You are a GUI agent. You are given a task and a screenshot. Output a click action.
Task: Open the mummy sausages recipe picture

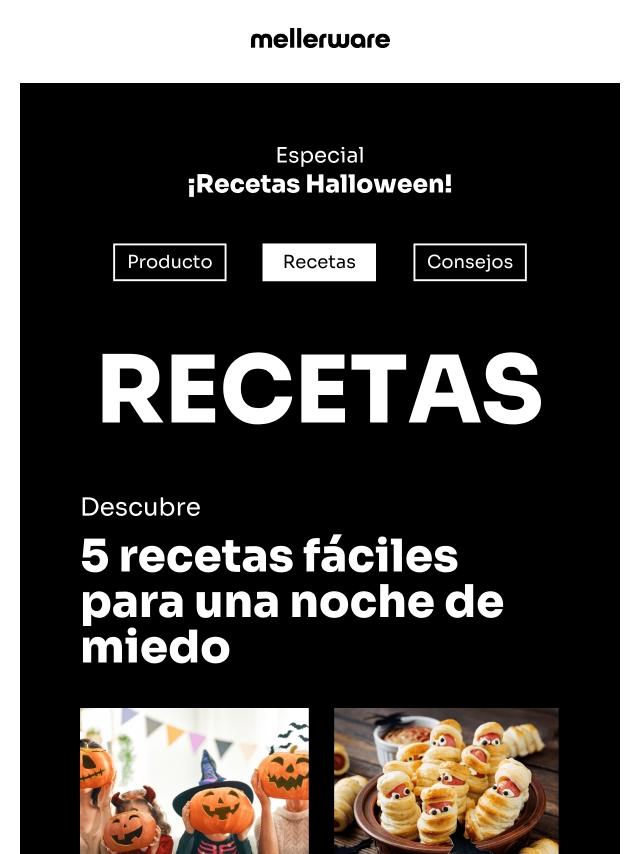tap(446, 780)
